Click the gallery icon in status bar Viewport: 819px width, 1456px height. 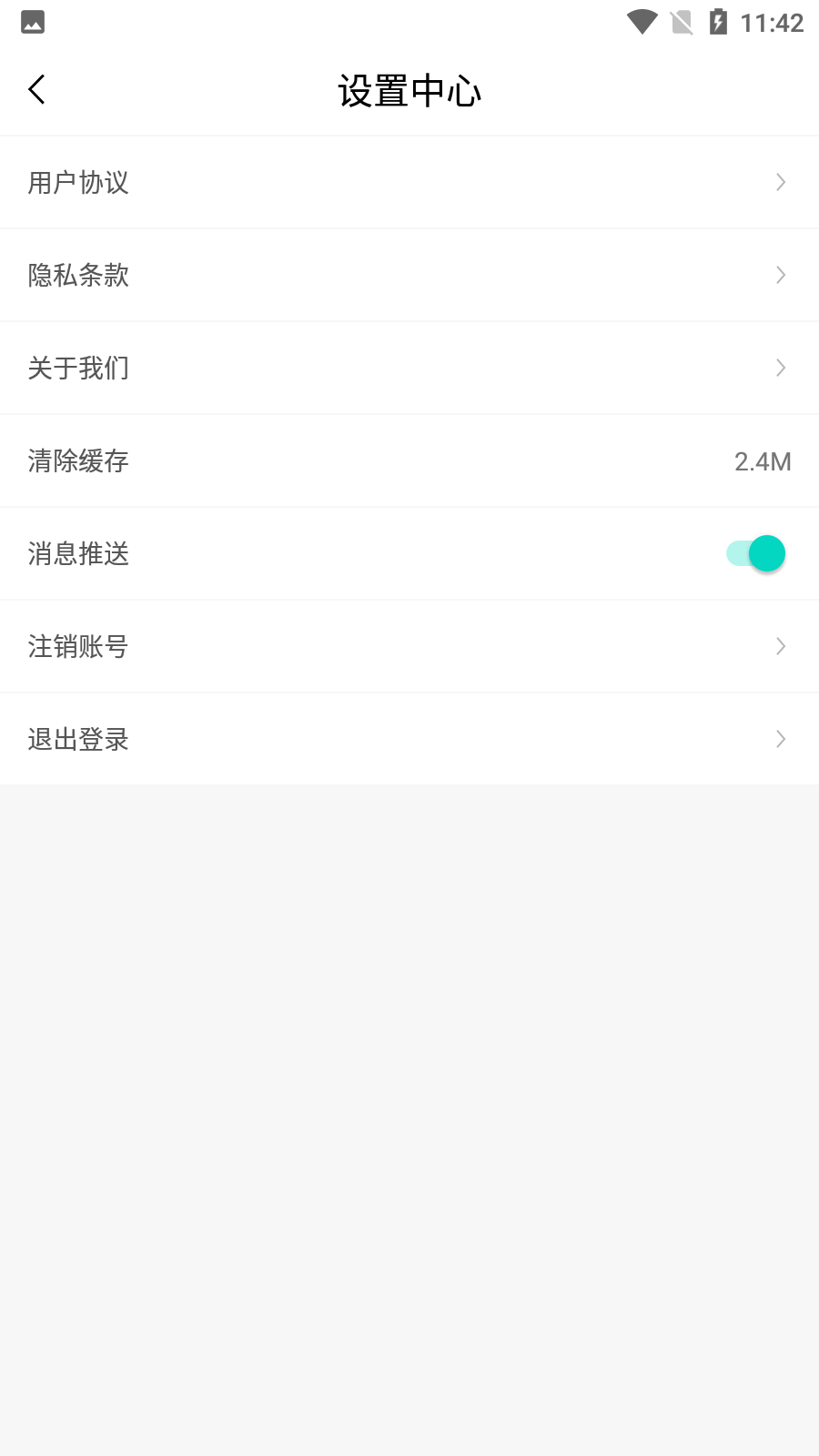[34, 22]
